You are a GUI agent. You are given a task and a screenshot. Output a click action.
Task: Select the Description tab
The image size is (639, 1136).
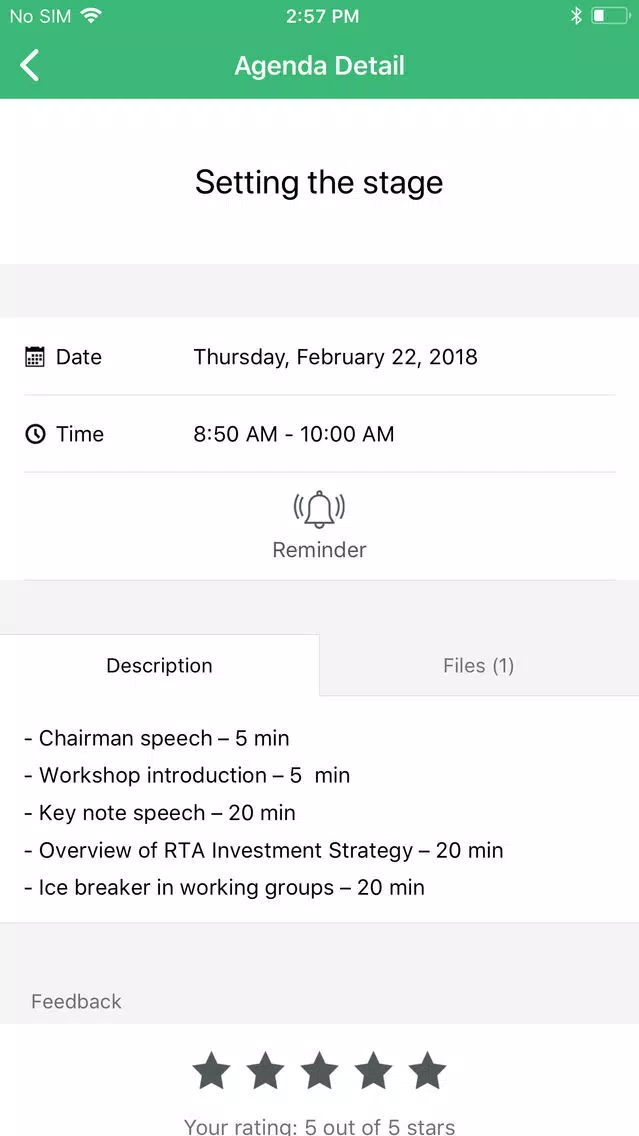(160, 666)
